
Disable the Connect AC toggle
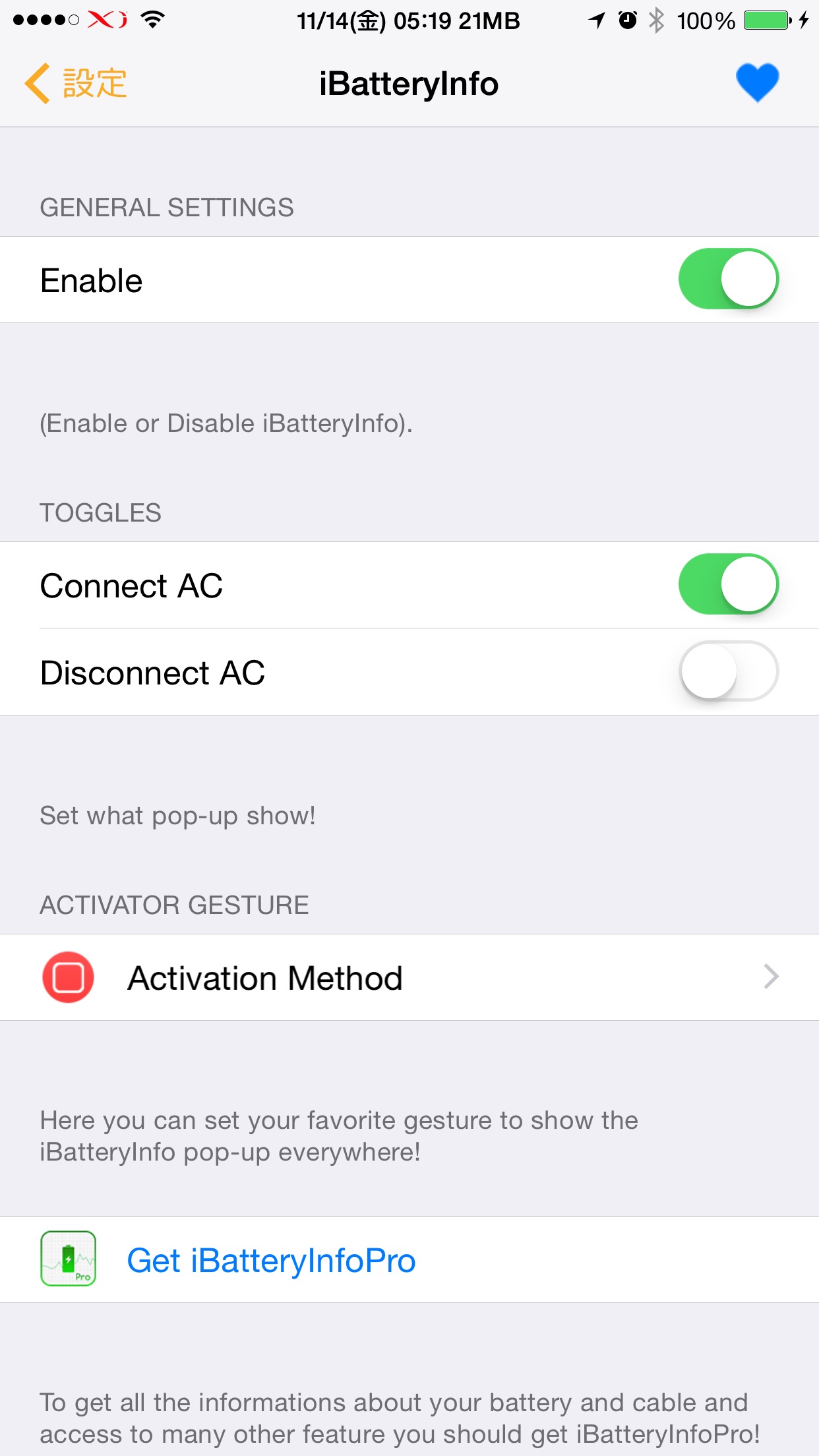click(729, 584)
